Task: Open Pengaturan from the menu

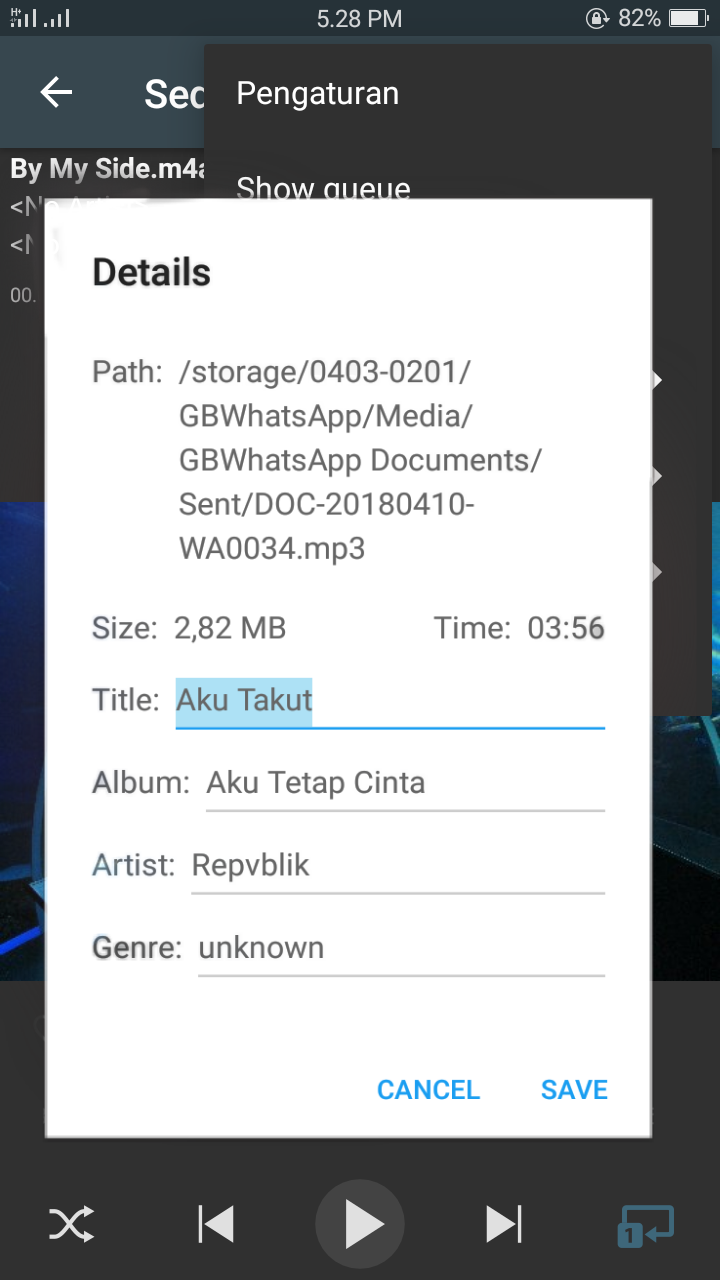Action: [318, 94]
